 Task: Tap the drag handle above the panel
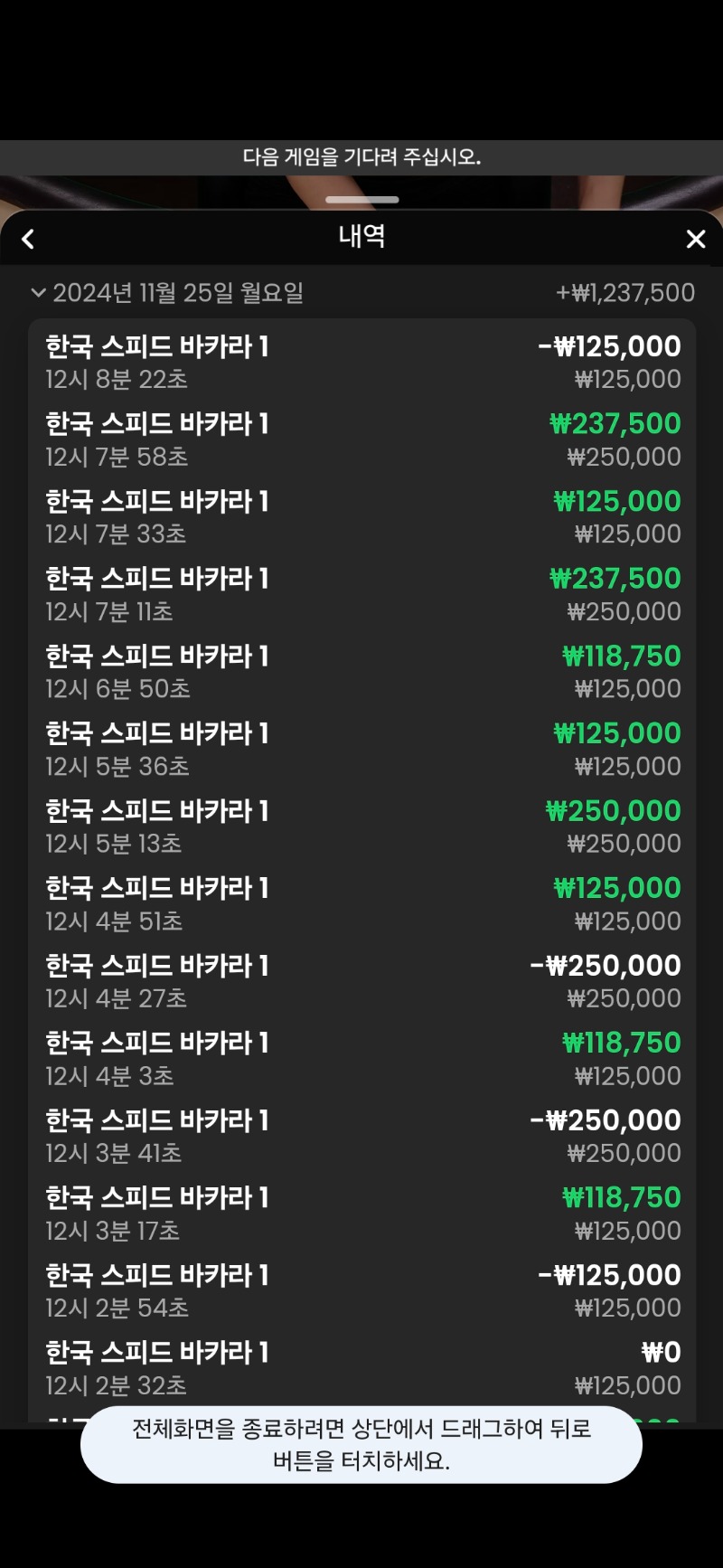pyautogui.click(x=361, y=199)
